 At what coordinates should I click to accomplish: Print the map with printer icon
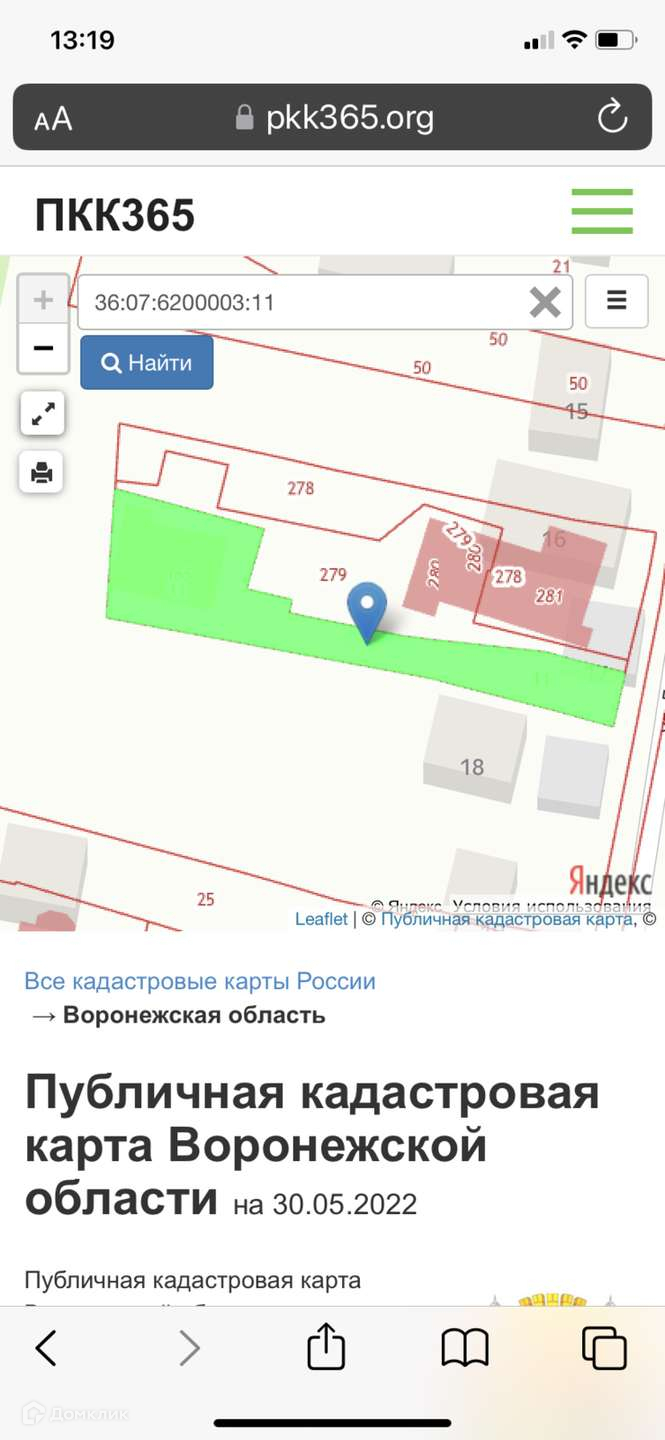42,472
